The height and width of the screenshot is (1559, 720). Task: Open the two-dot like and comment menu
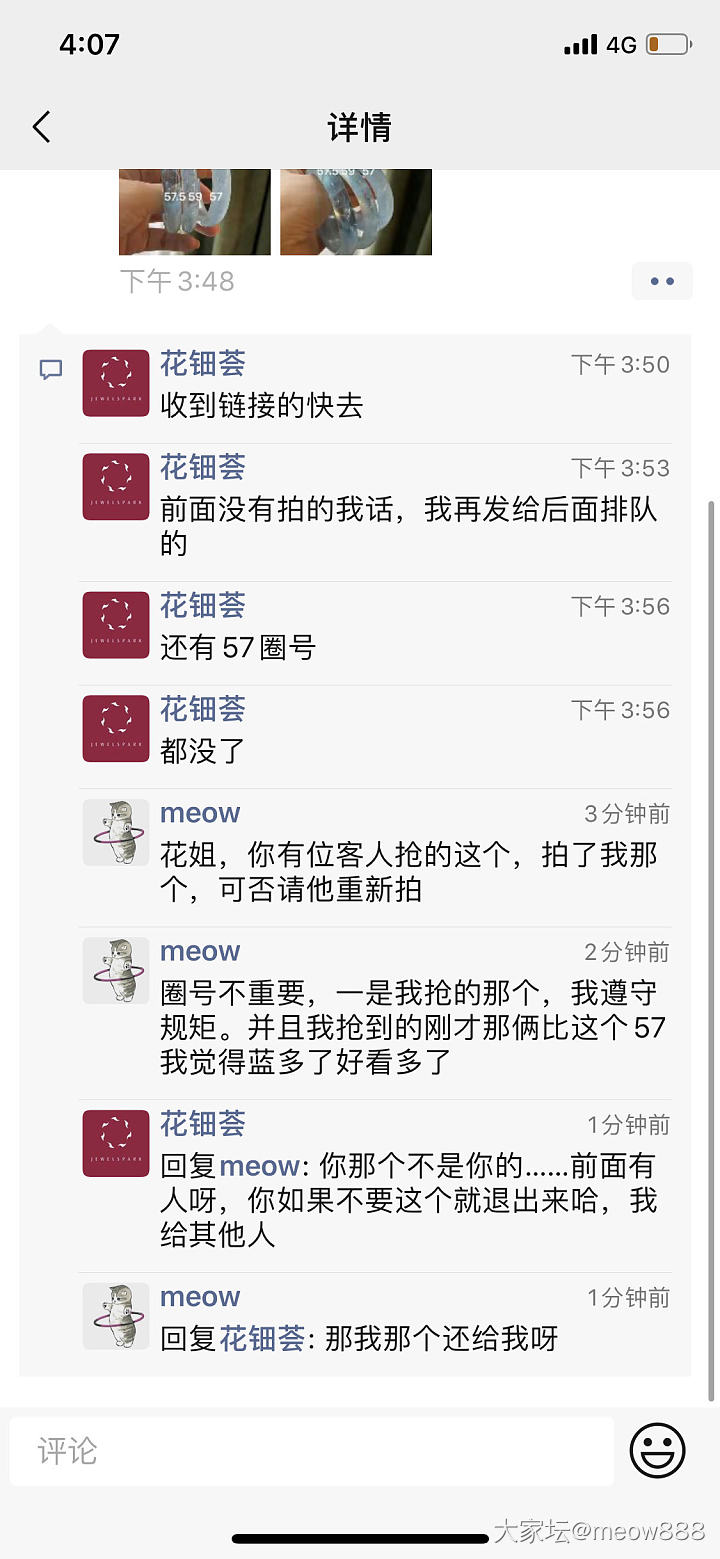[x=662, y=282]
